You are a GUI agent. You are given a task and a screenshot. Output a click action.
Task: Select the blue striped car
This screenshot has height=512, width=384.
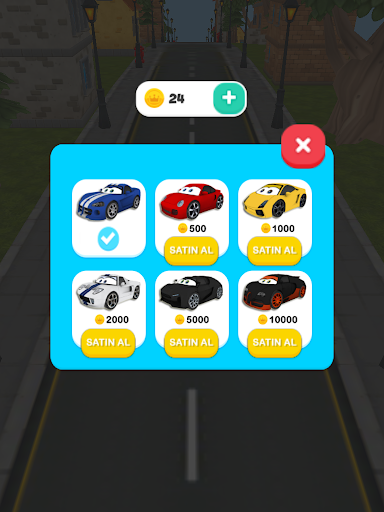[x=109, y=218]
